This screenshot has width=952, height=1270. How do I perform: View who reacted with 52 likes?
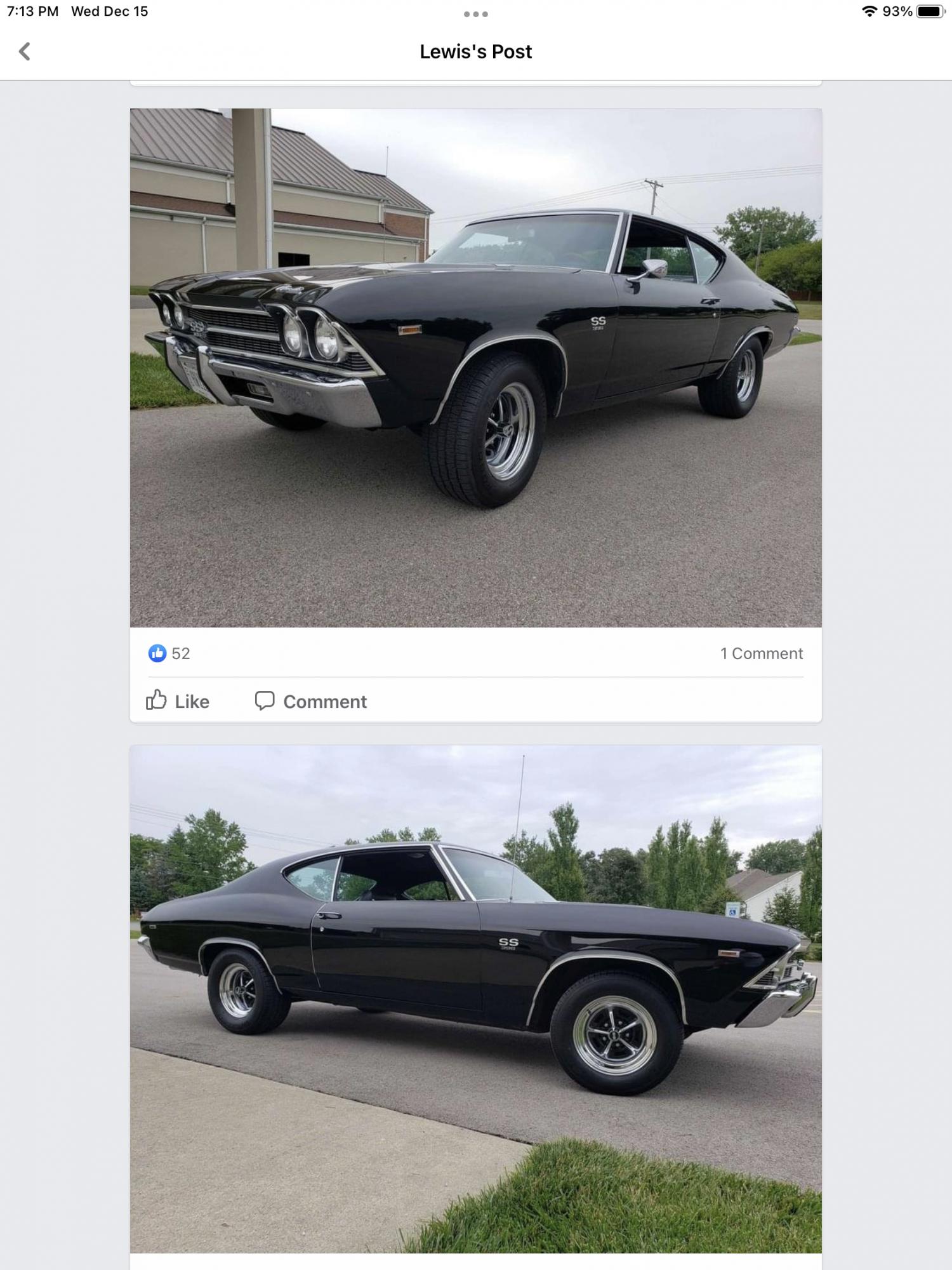click(x=169, y=653)
